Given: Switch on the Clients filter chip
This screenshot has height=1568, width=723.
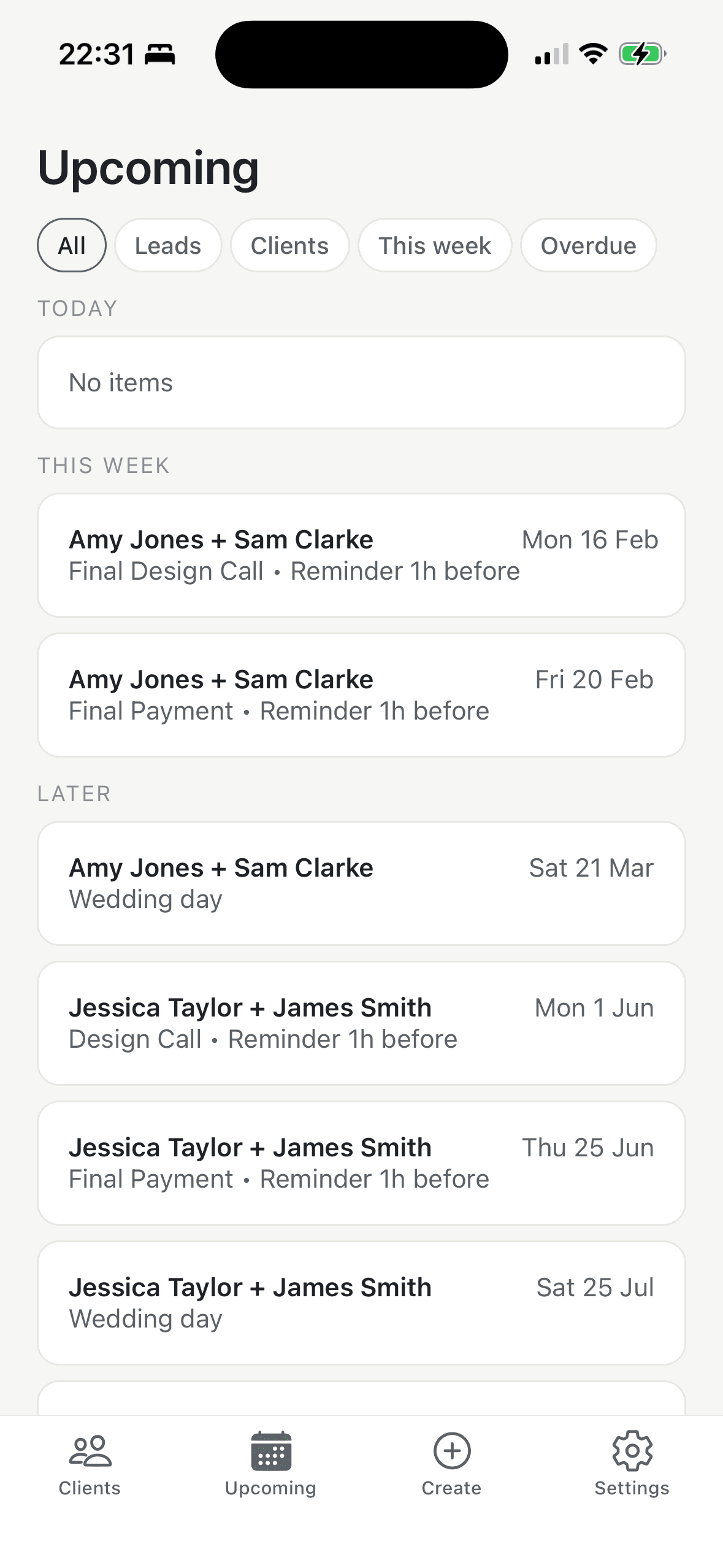Looking at the screenshot, I should tap(289, 245).
